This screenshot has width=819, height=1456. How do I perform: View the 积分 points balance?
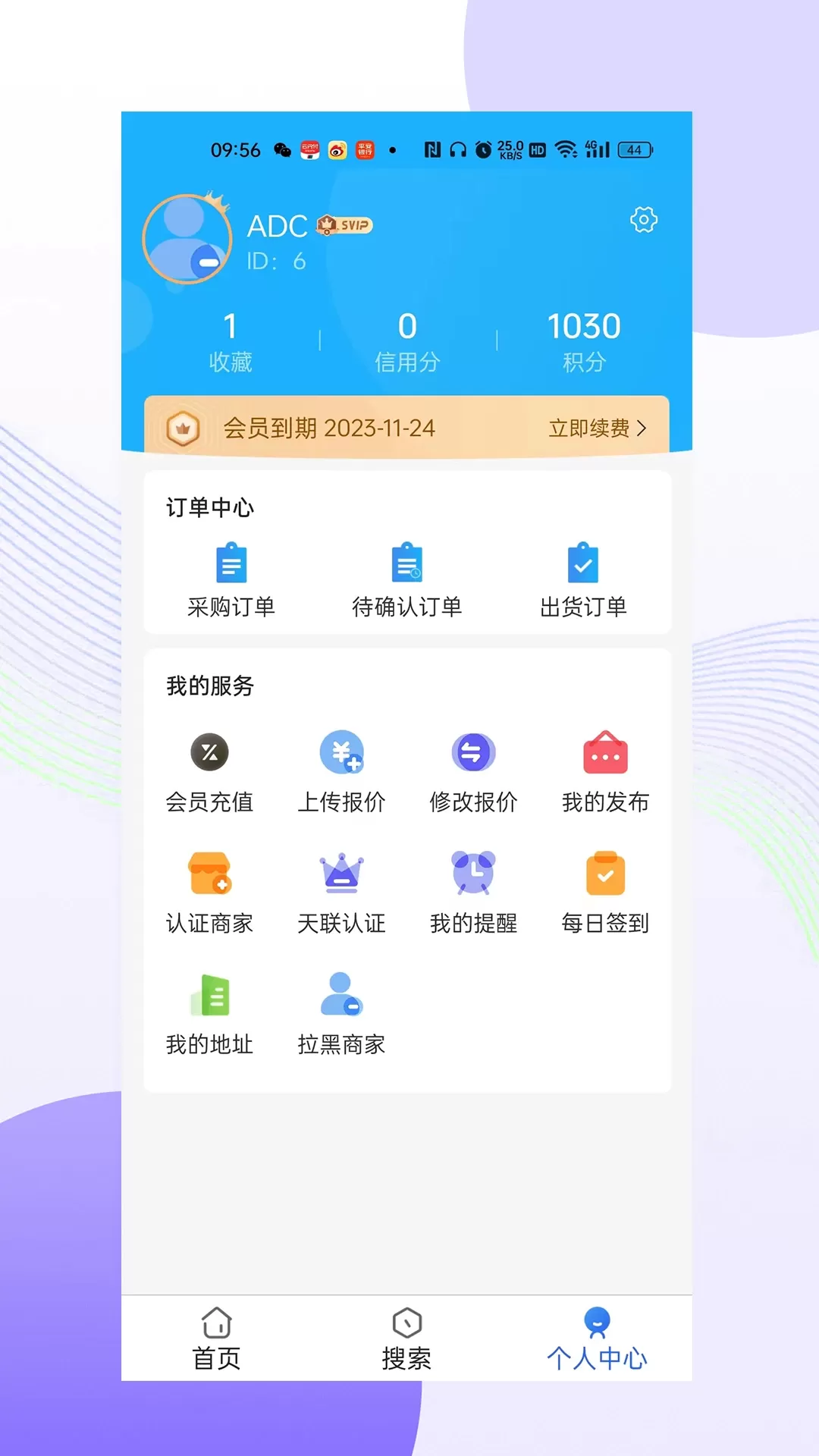(584, 342)
